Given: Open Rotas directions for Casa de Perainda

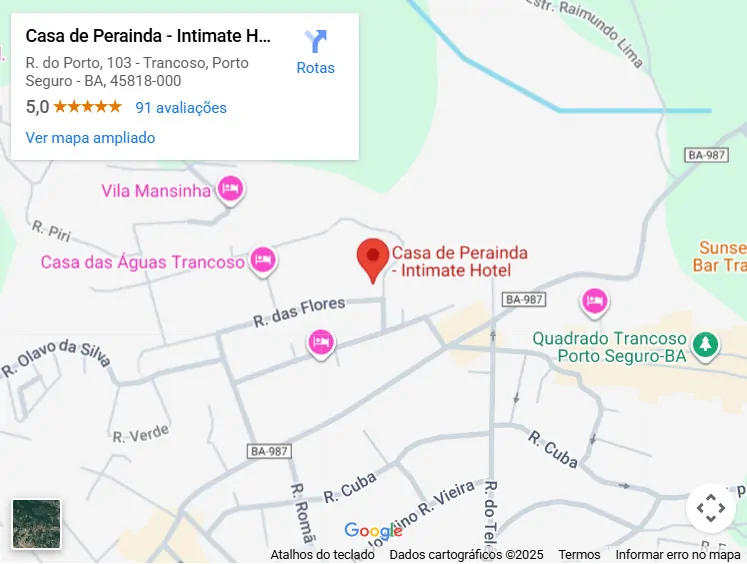Looking at the screenshot, I should 315,52.
